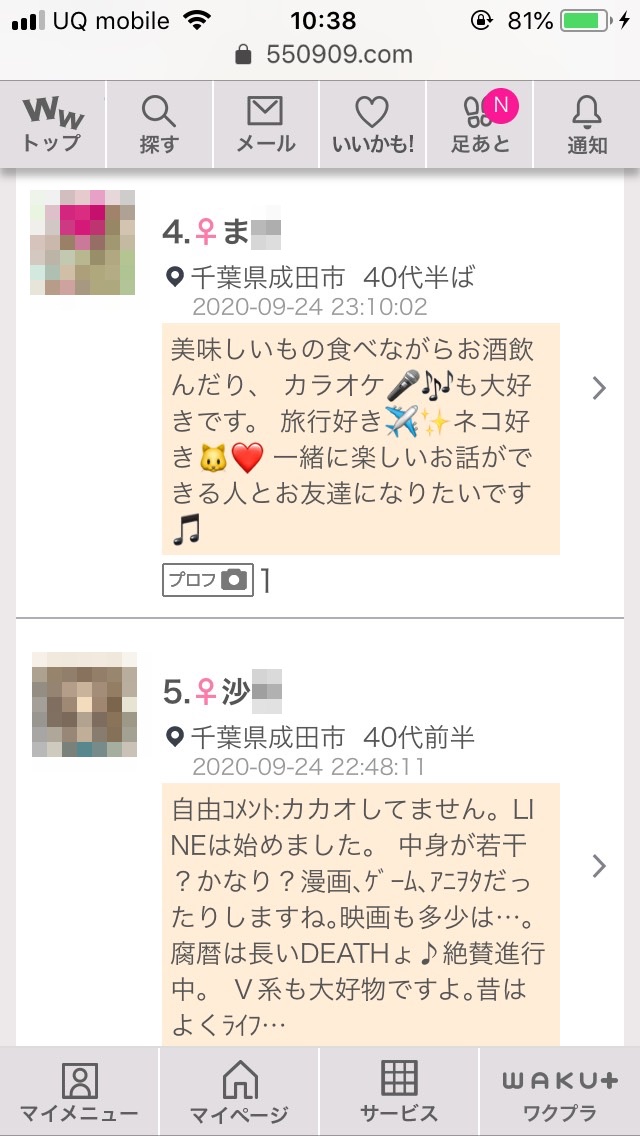View 足あと footprints
Image resolution: width=640 pixels, height=1136 pixels.
click(479, 125)
